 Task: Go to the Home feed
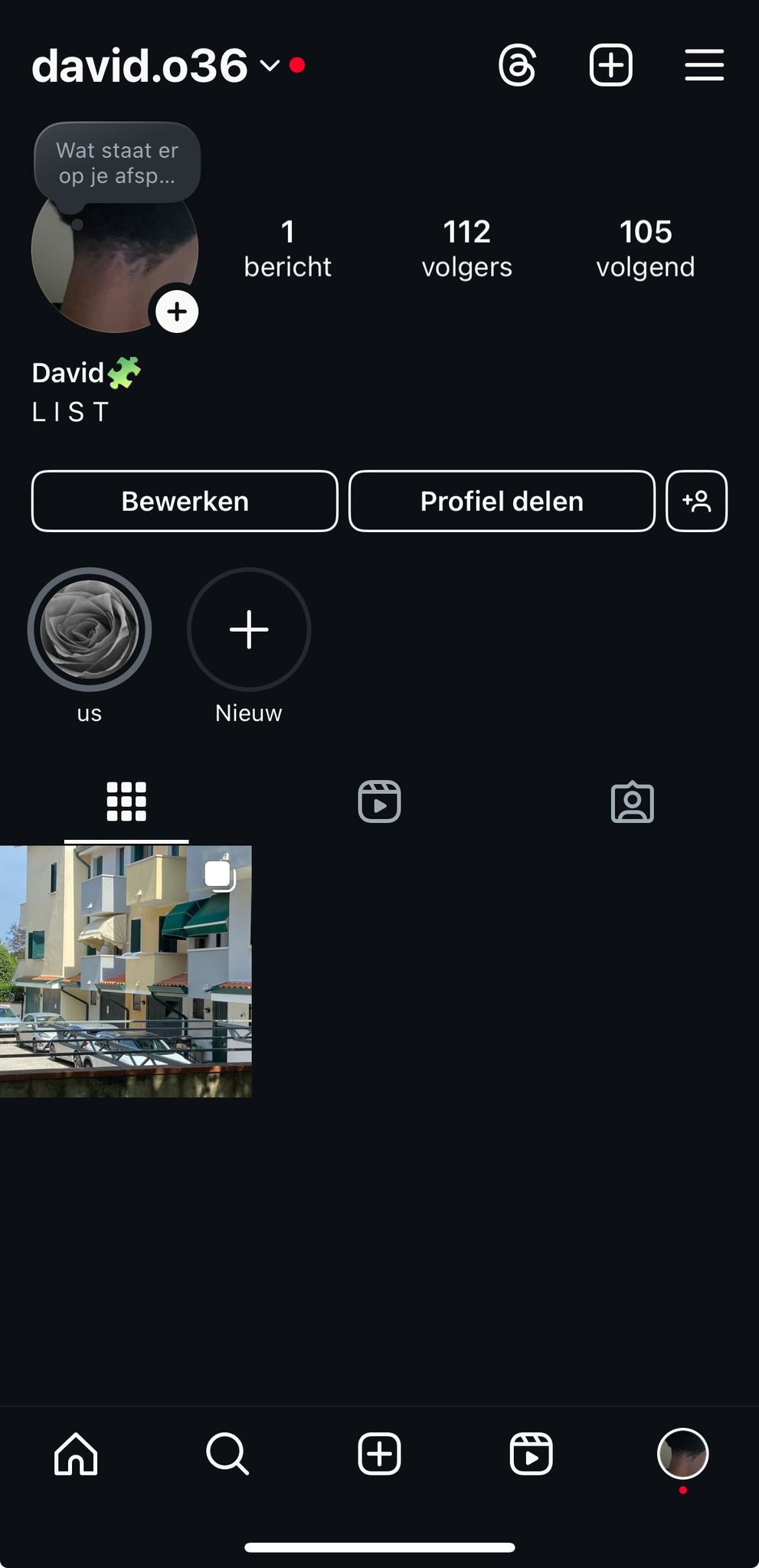pos(76,1453)
